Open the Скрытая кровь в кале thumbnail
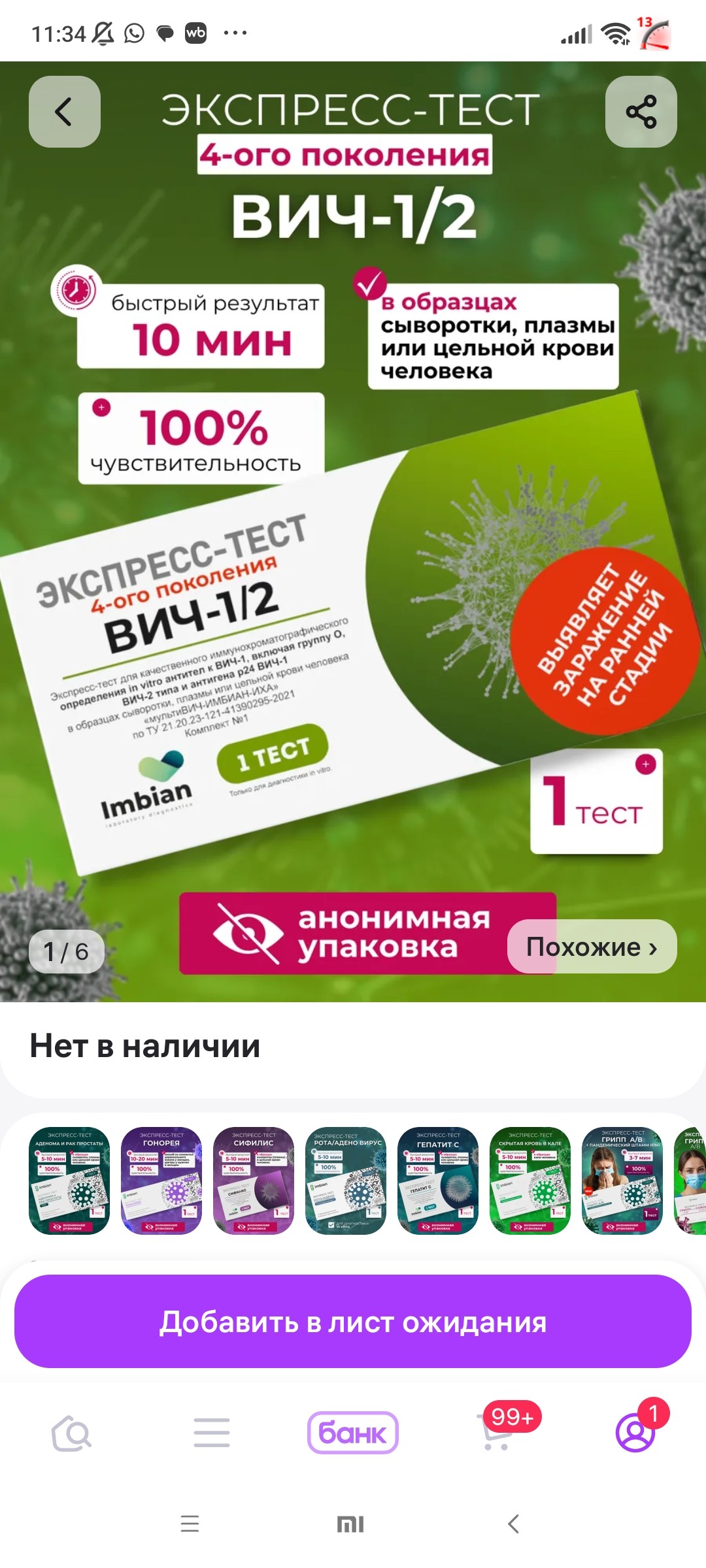The image size is (706, 1568). point(530,1181)
